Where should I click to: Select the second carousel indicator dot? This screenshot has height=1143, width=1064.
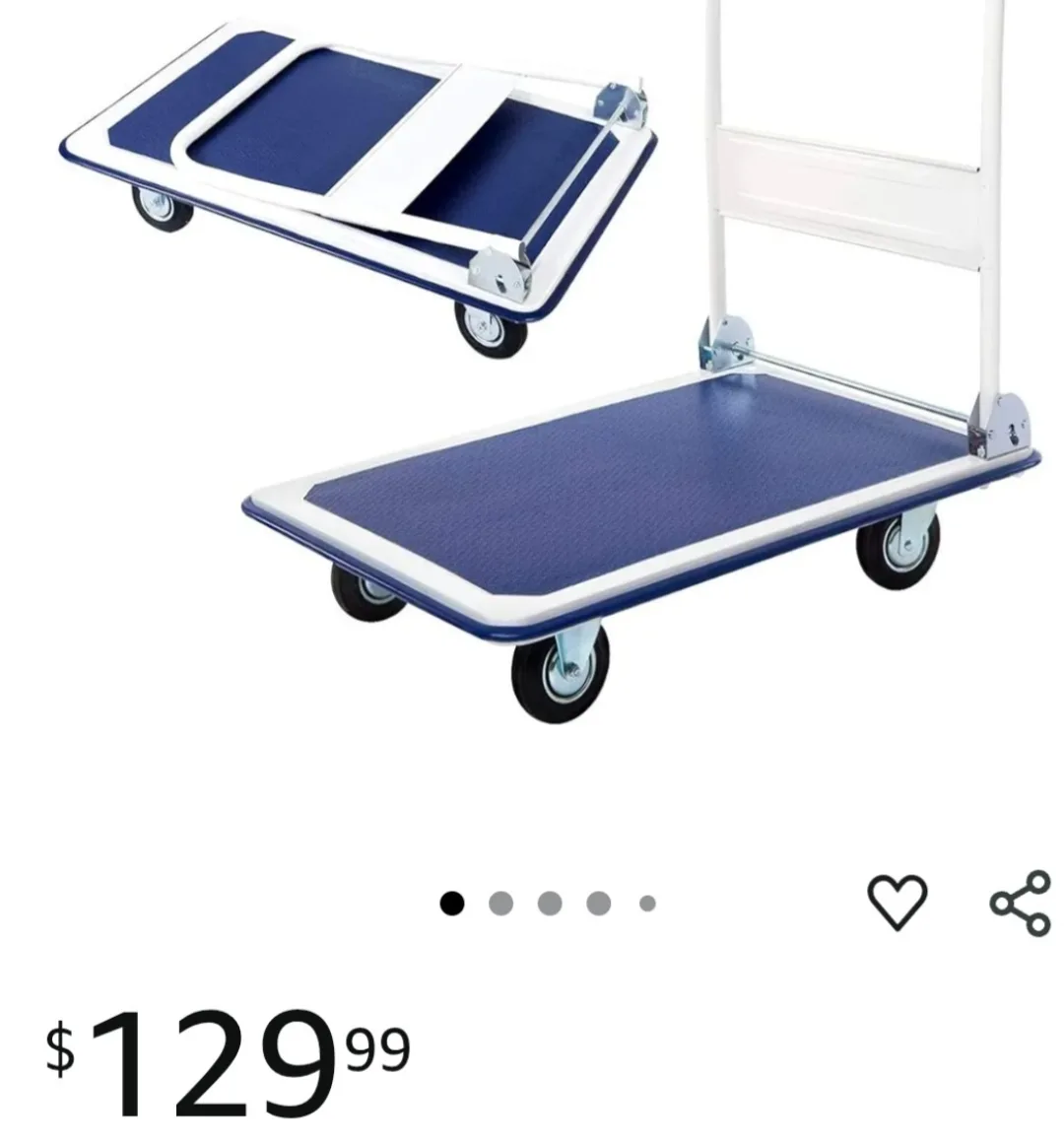pos(500,902)
